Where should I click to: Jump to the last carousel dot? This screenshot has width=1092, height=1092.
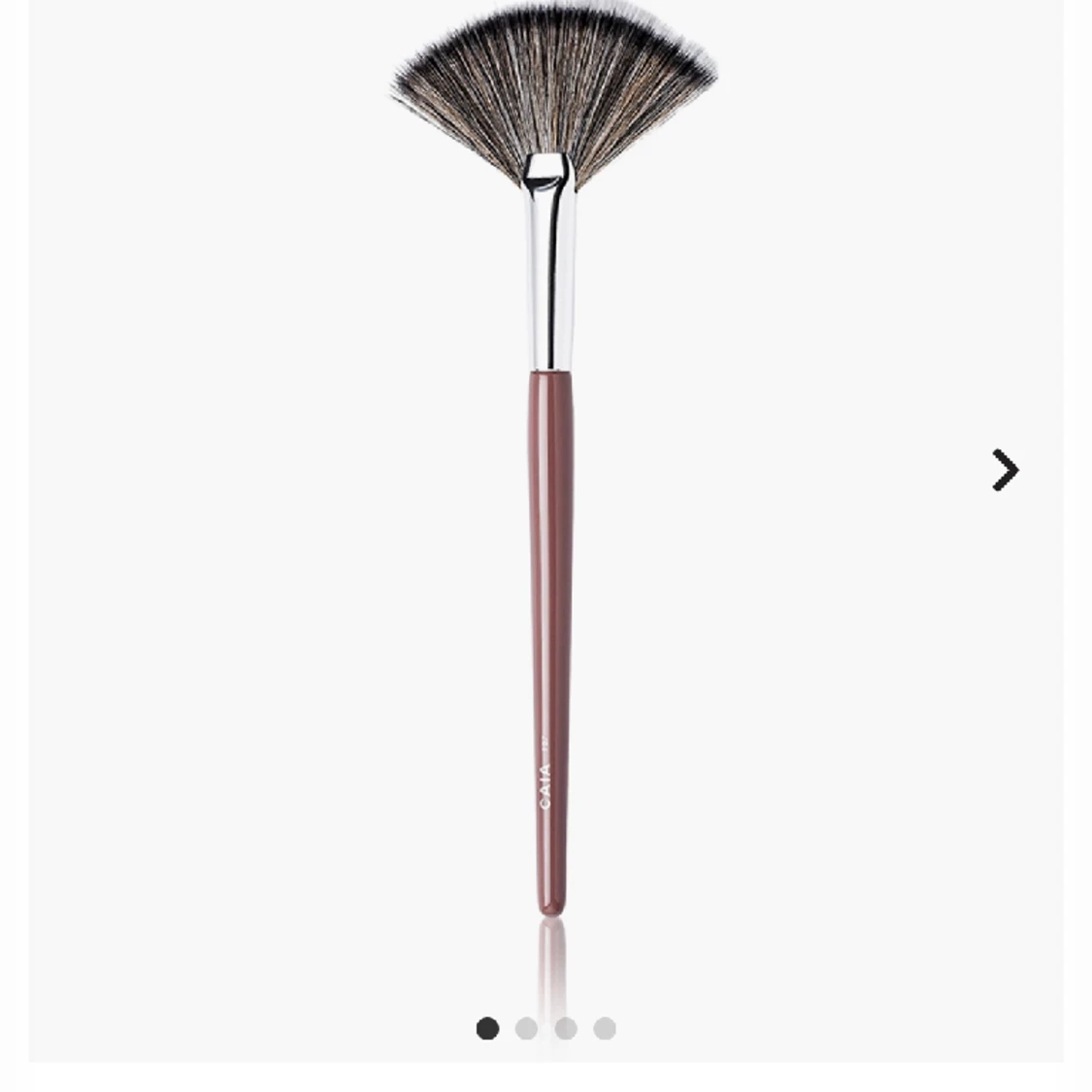605,1028
